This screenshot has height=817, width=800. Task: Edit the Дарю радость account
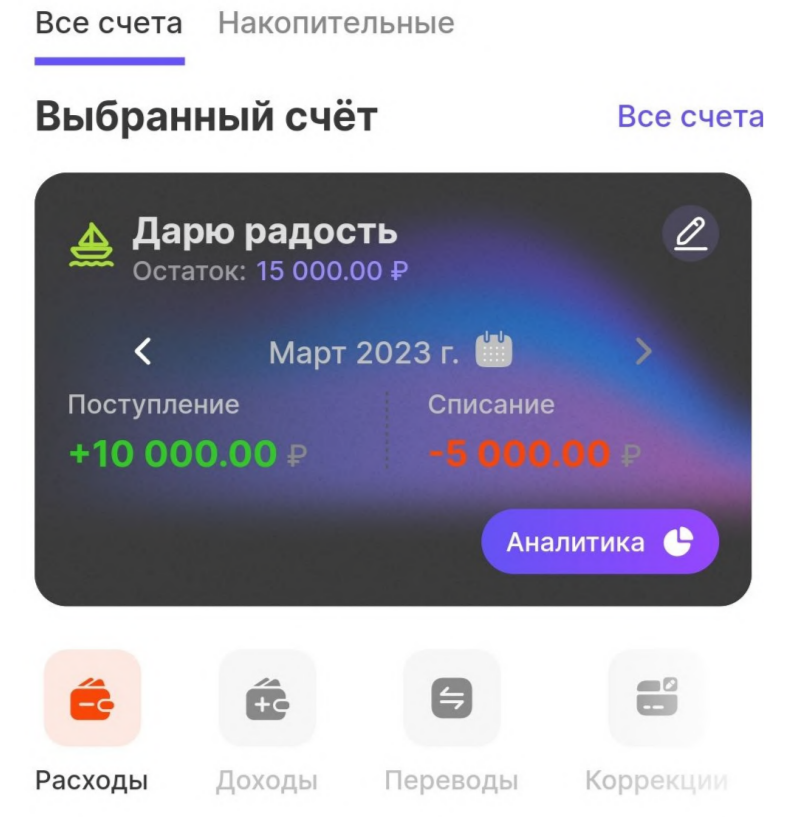click(690, 234)
